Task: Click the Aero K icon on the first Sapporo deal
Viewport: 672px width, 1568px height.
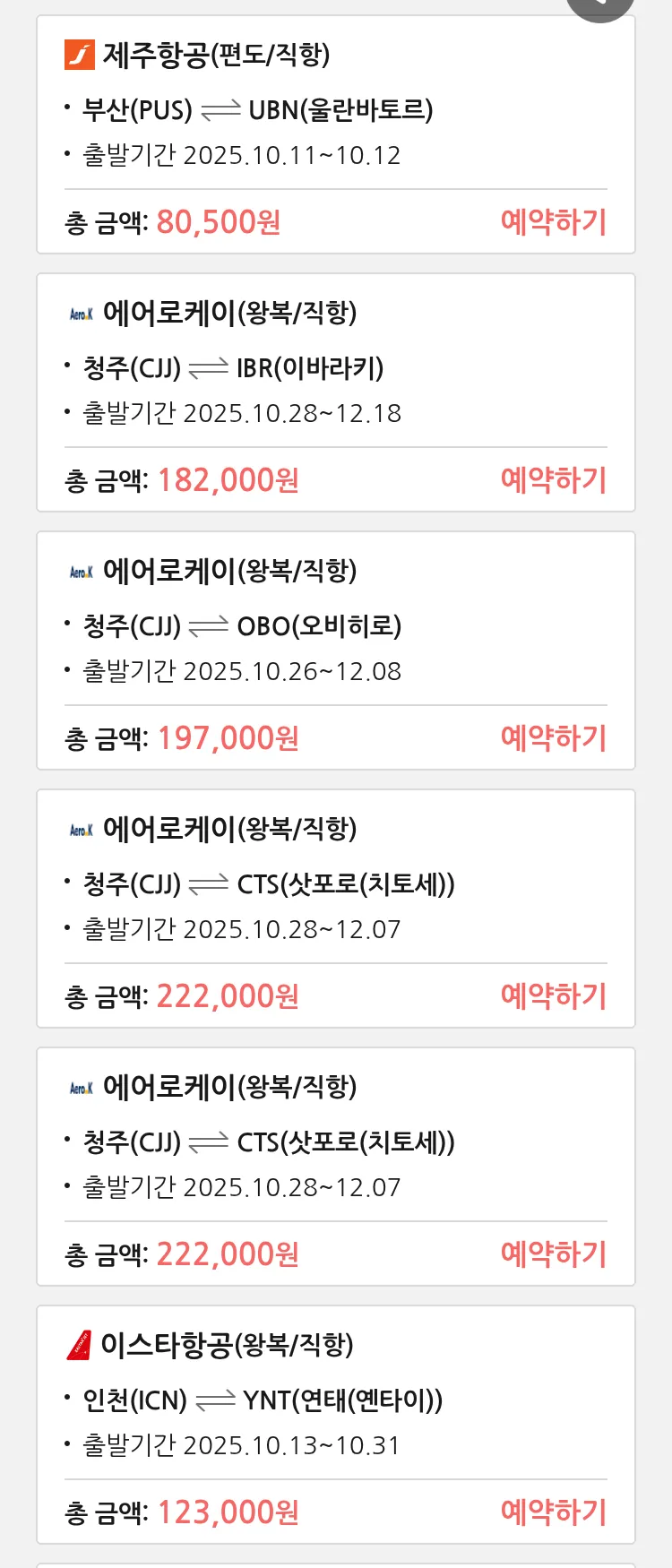Action: (x=82, y=829)
